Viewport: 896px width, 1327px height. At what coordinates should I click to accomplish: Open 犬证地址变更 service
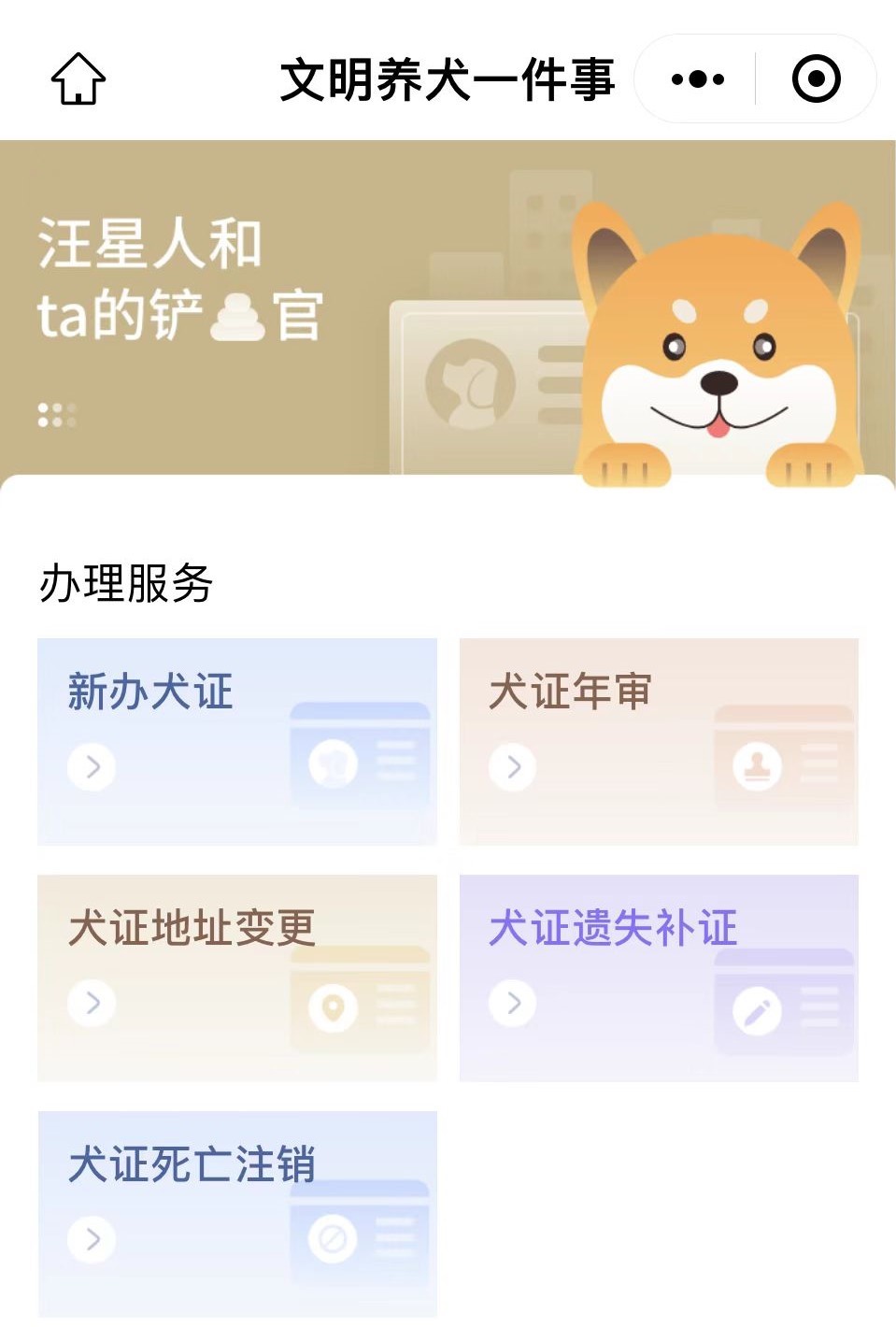pos(237,977)
